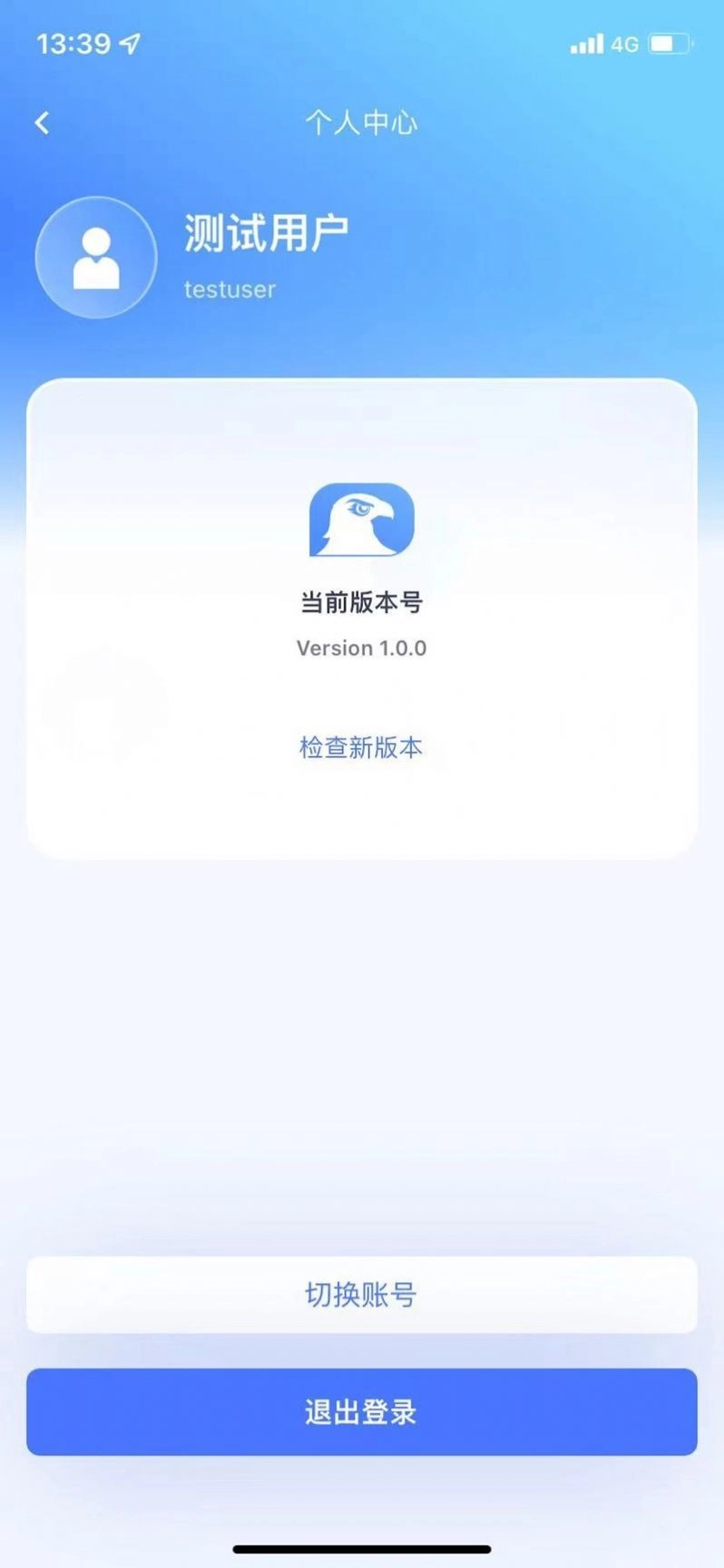Tap the Version 1.0.0 text
Image resolution: width=724 pixels, height=1568 pixels.
pyautogui.click(x=361, y=648)
